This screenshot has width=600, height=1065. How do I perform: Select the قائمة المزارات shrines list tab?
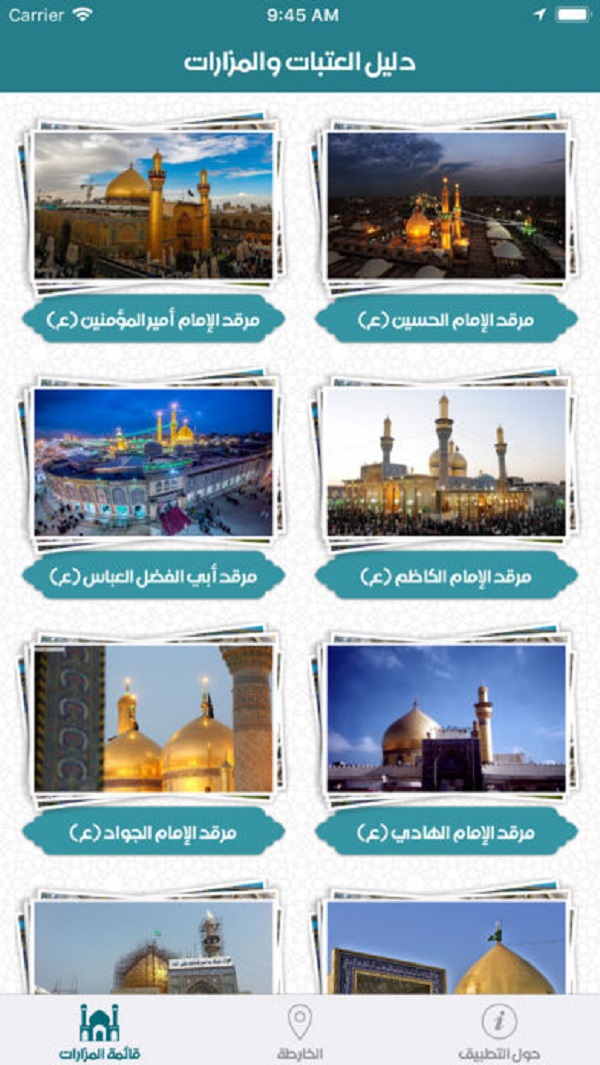(99, 1033)
